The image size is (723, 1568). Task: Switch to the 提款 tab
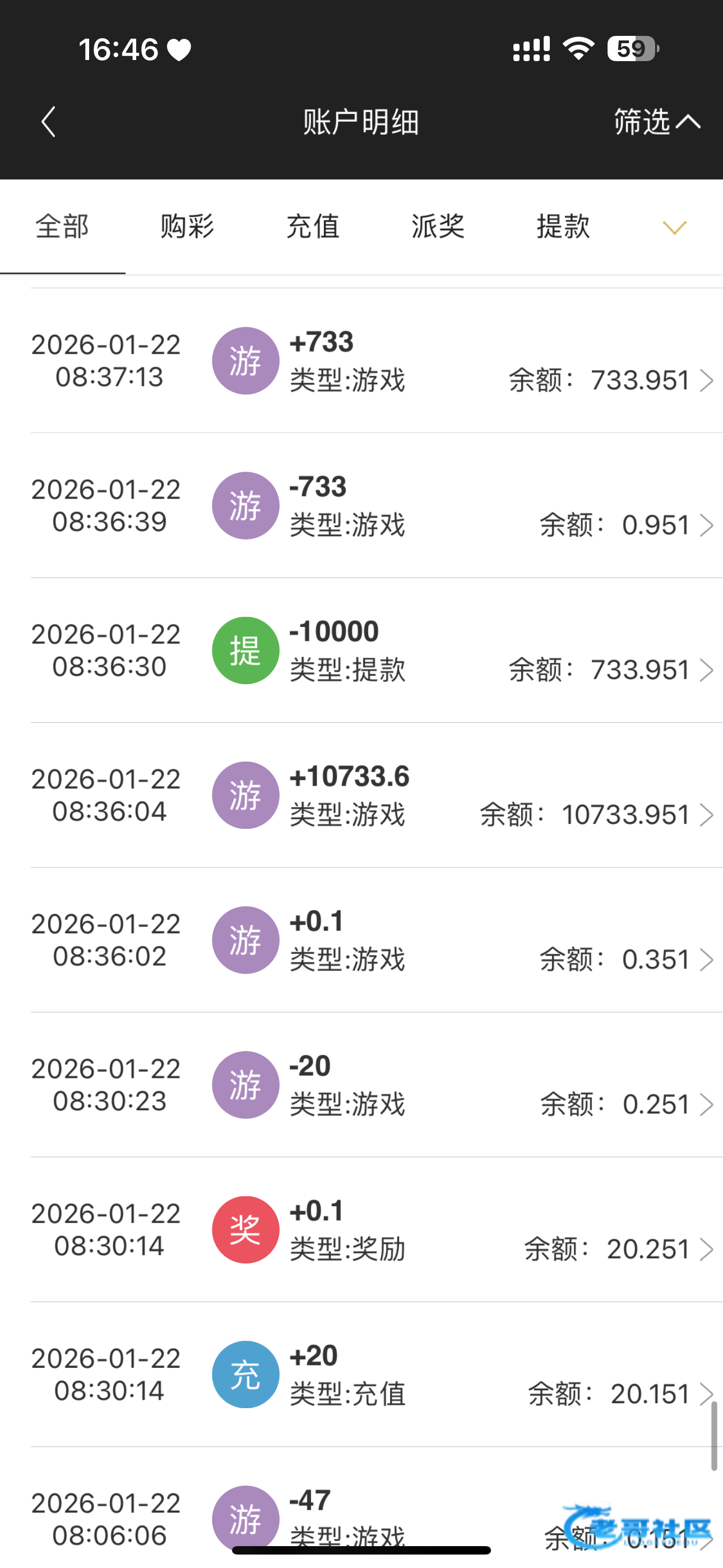click(x=564, y=227)
